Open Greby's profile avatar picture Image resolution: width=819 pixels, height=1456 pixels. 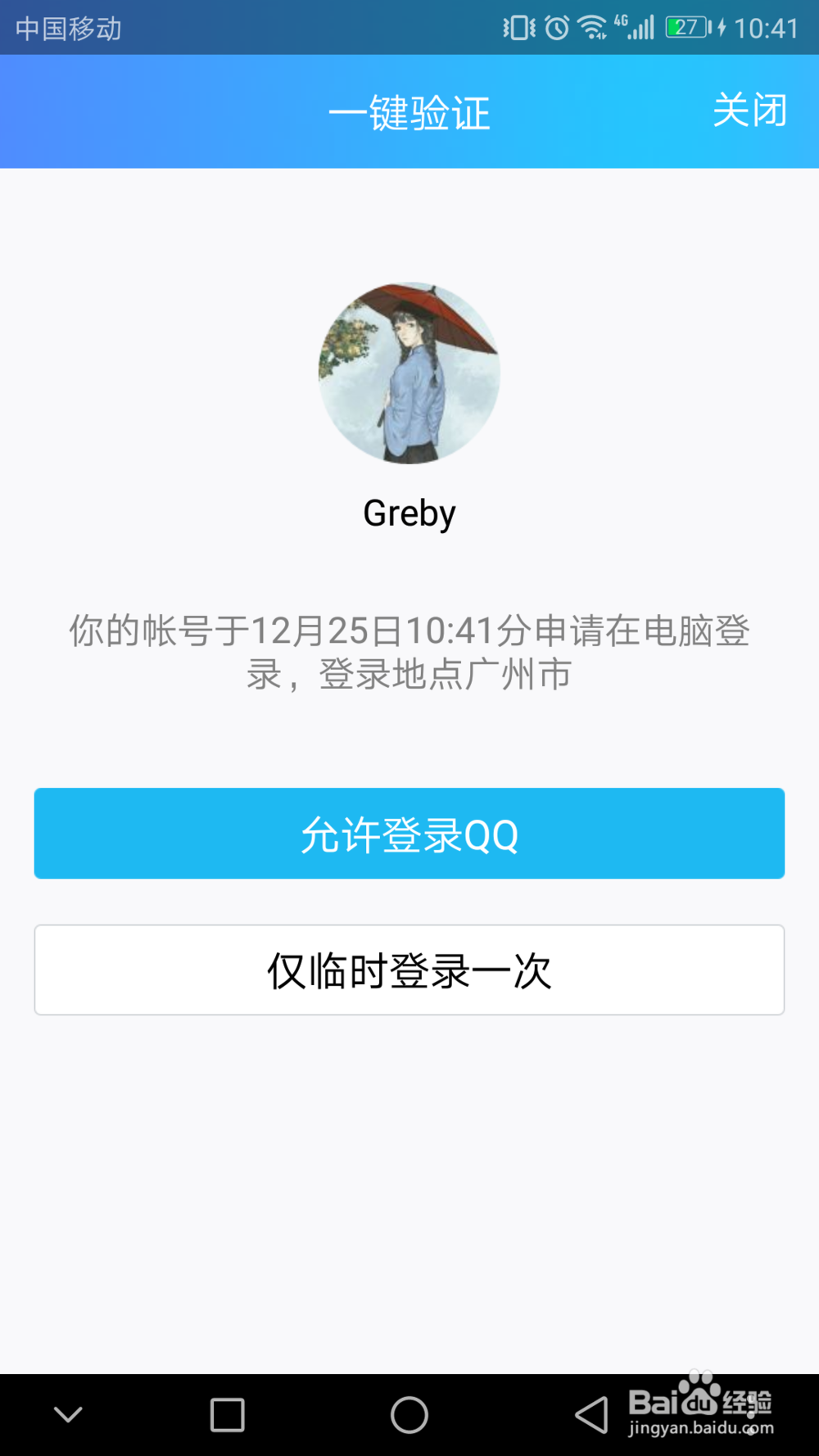[x=409, y=373]
